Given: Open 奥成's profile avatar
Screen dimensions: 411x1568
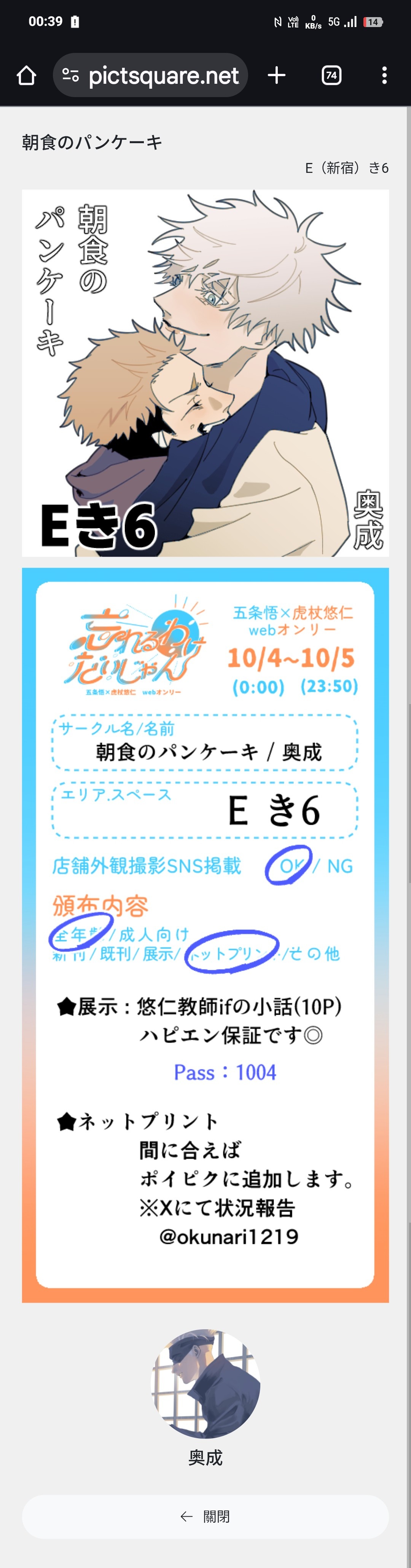Looking at the screenshot, I should coord(205,1383).
